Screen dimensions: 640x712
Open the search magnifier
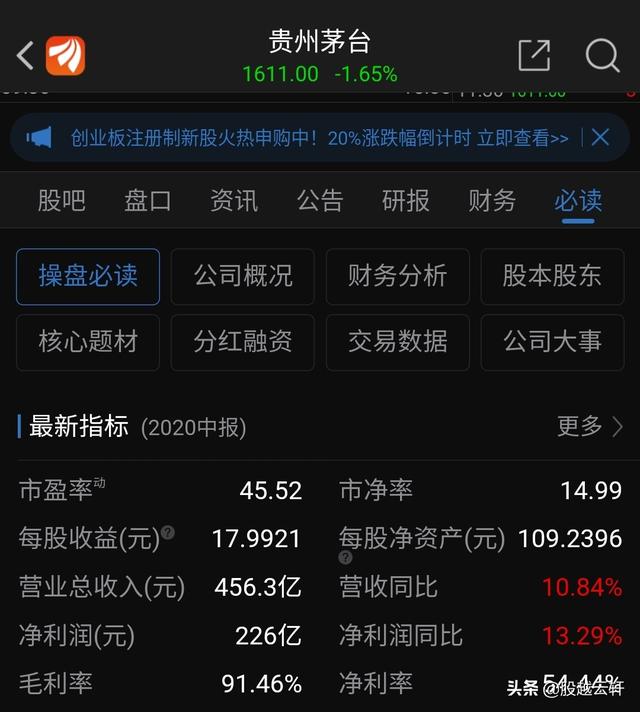(x=602, y=56)
